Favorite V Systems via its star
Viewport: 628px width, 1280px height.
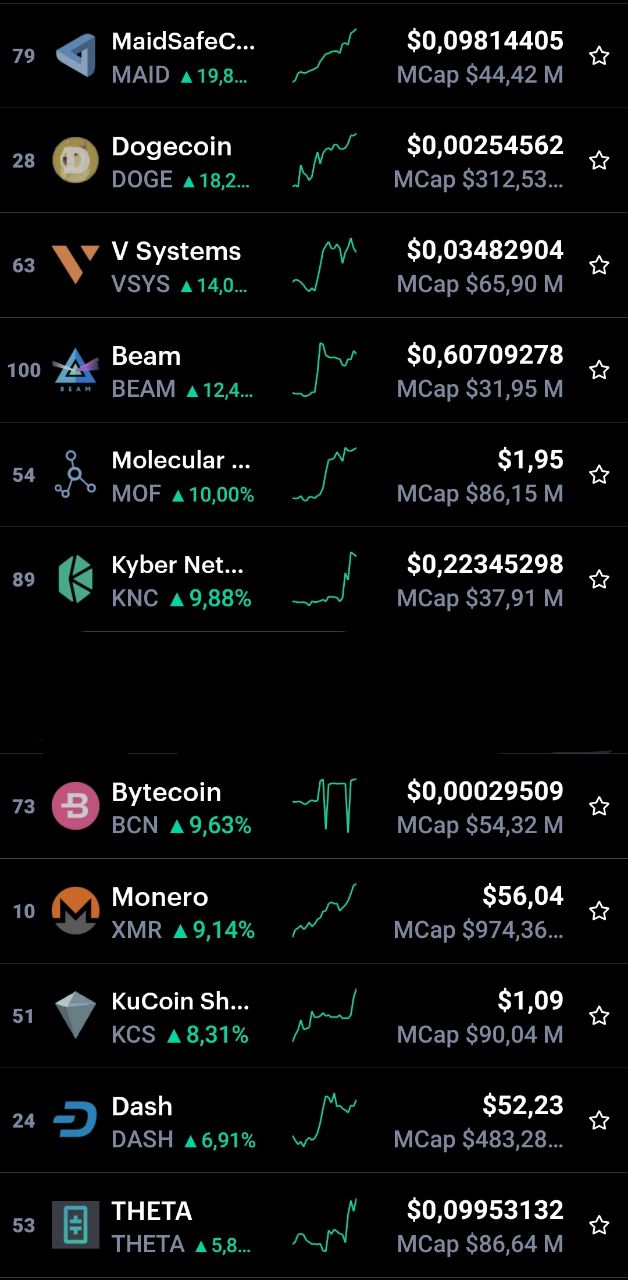point(599,265)
